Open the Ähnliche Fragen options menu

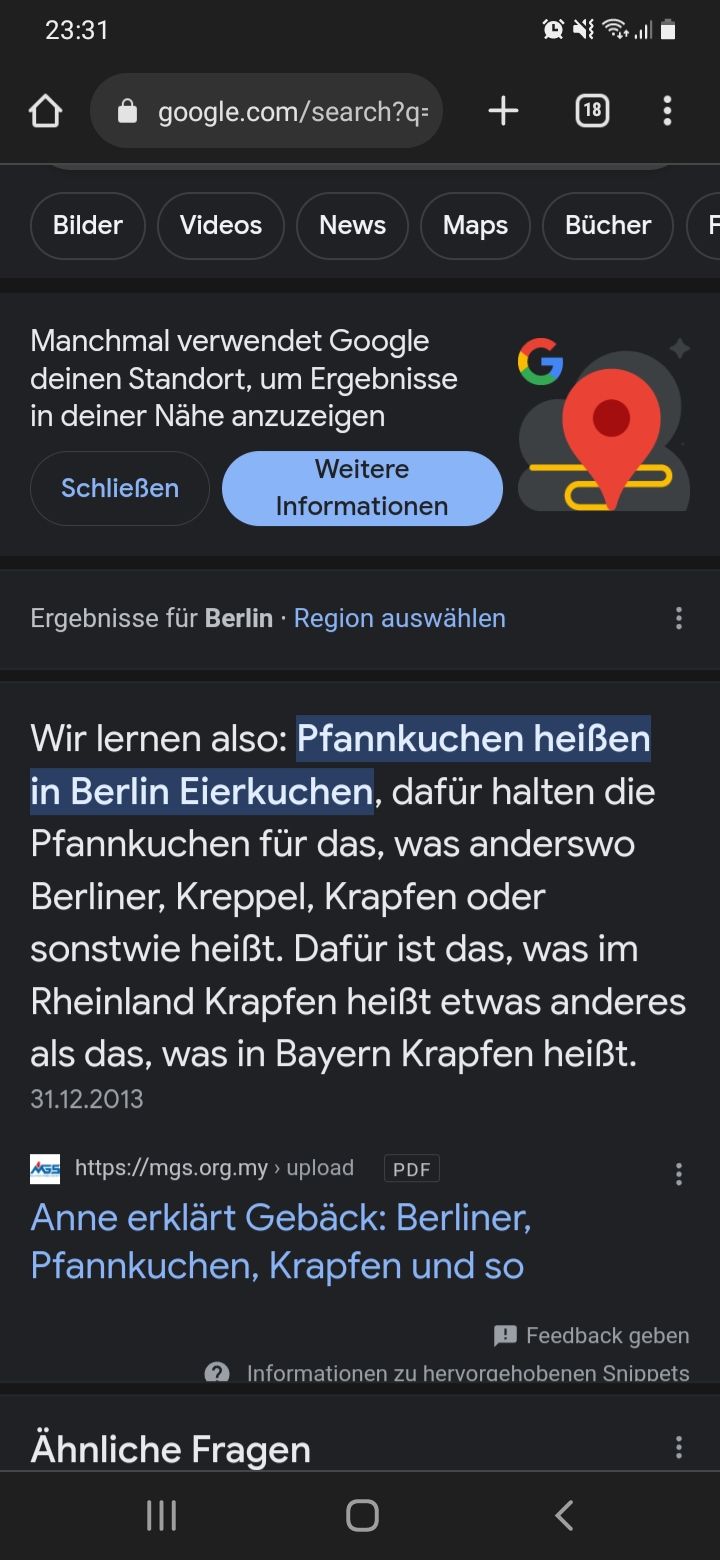coord(679,1447)
